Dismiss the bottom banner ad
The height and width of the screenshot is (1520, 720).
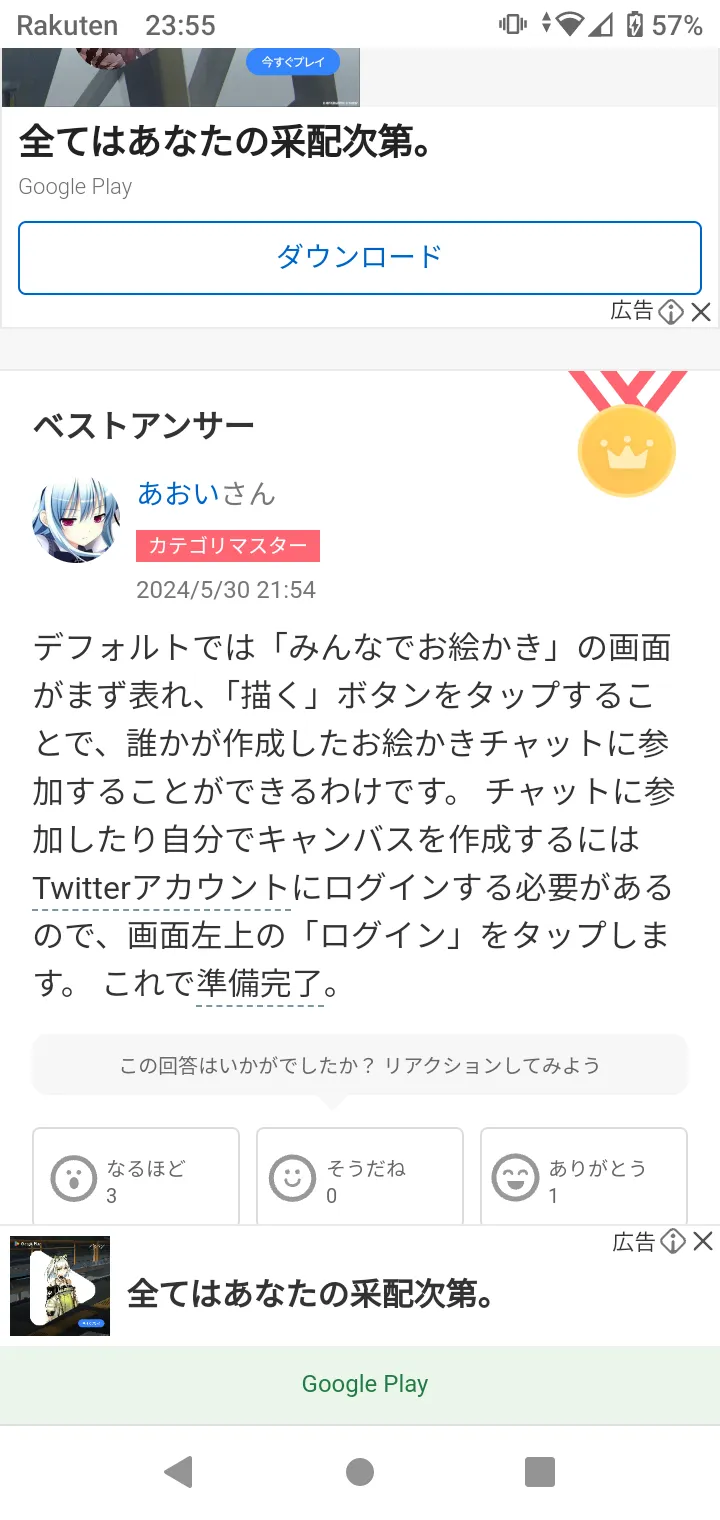(704, 1242)
